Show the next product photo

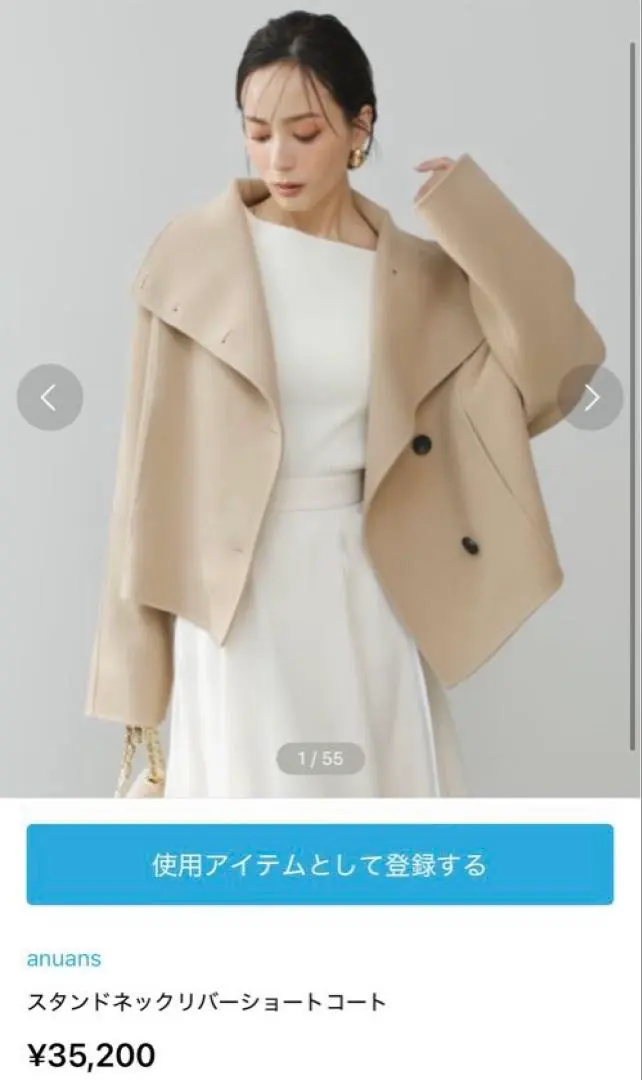pyautogui.click(x=590, y=398)
